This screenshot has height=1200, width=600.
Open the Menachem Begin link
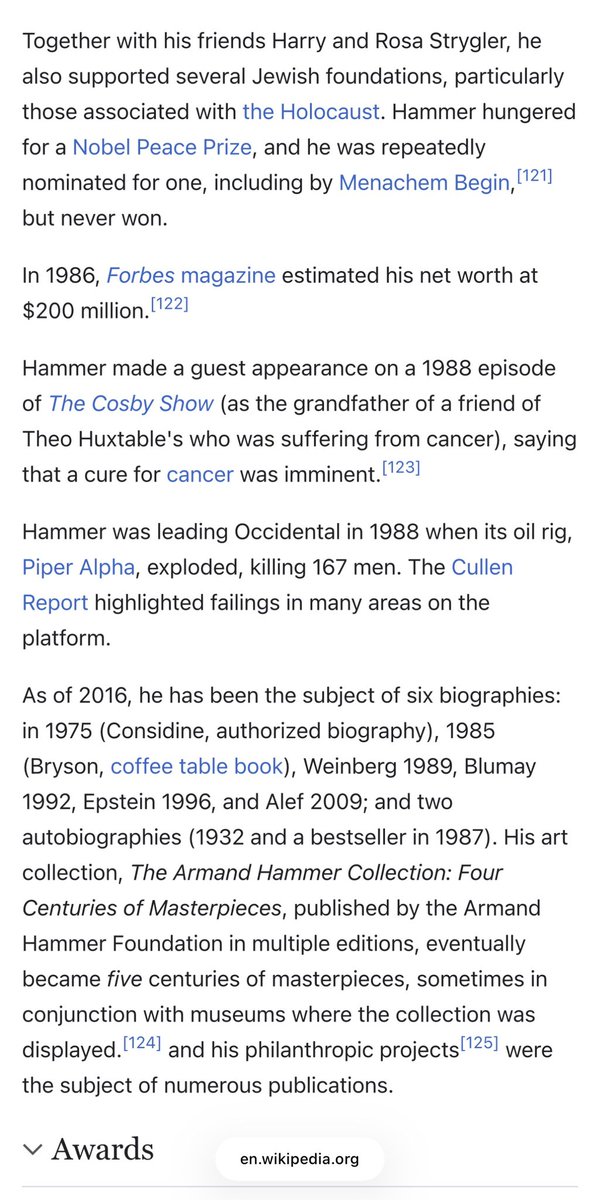424,184
